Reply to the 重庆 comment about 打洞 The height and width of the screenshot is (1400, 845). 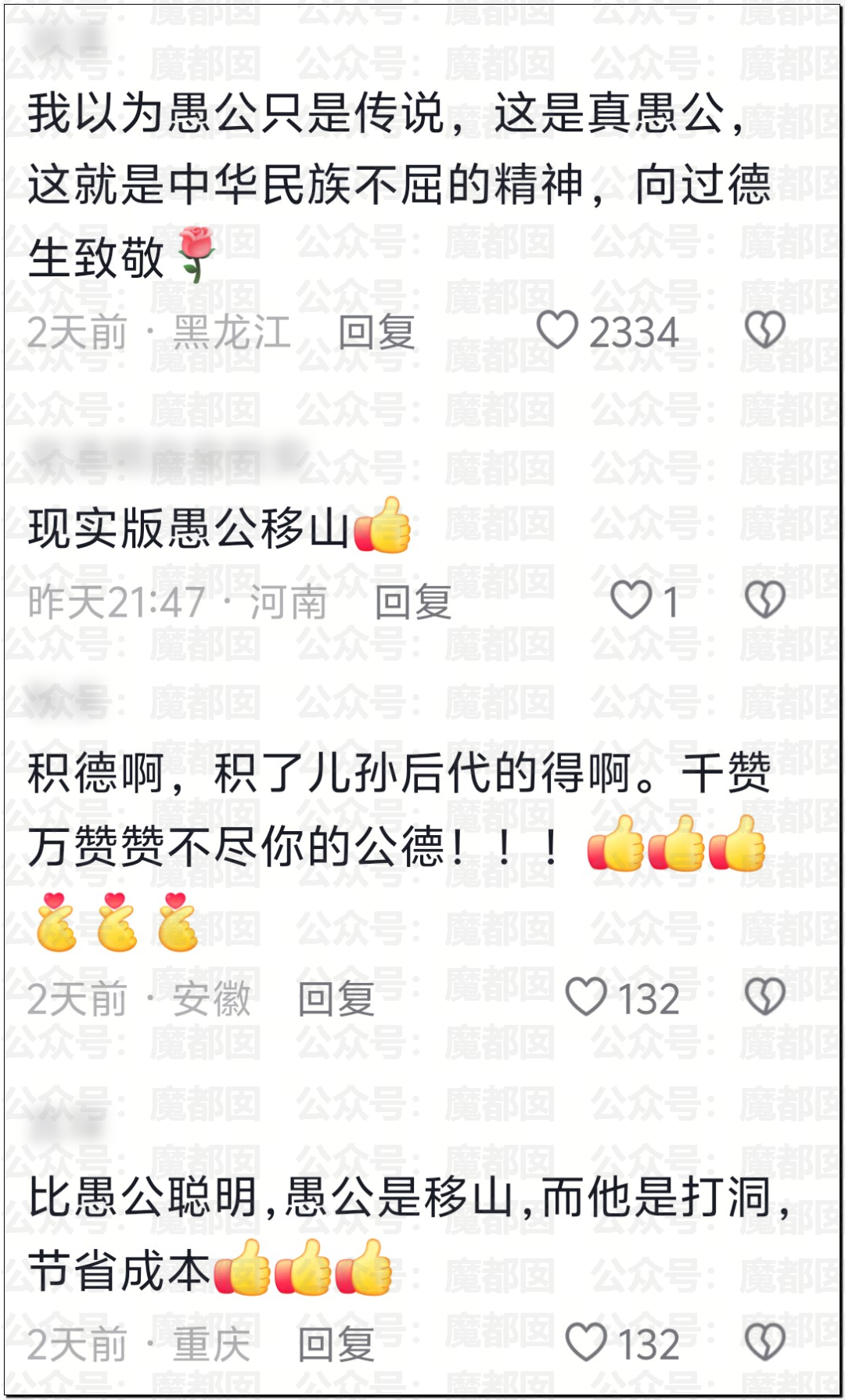(336, 1344)
